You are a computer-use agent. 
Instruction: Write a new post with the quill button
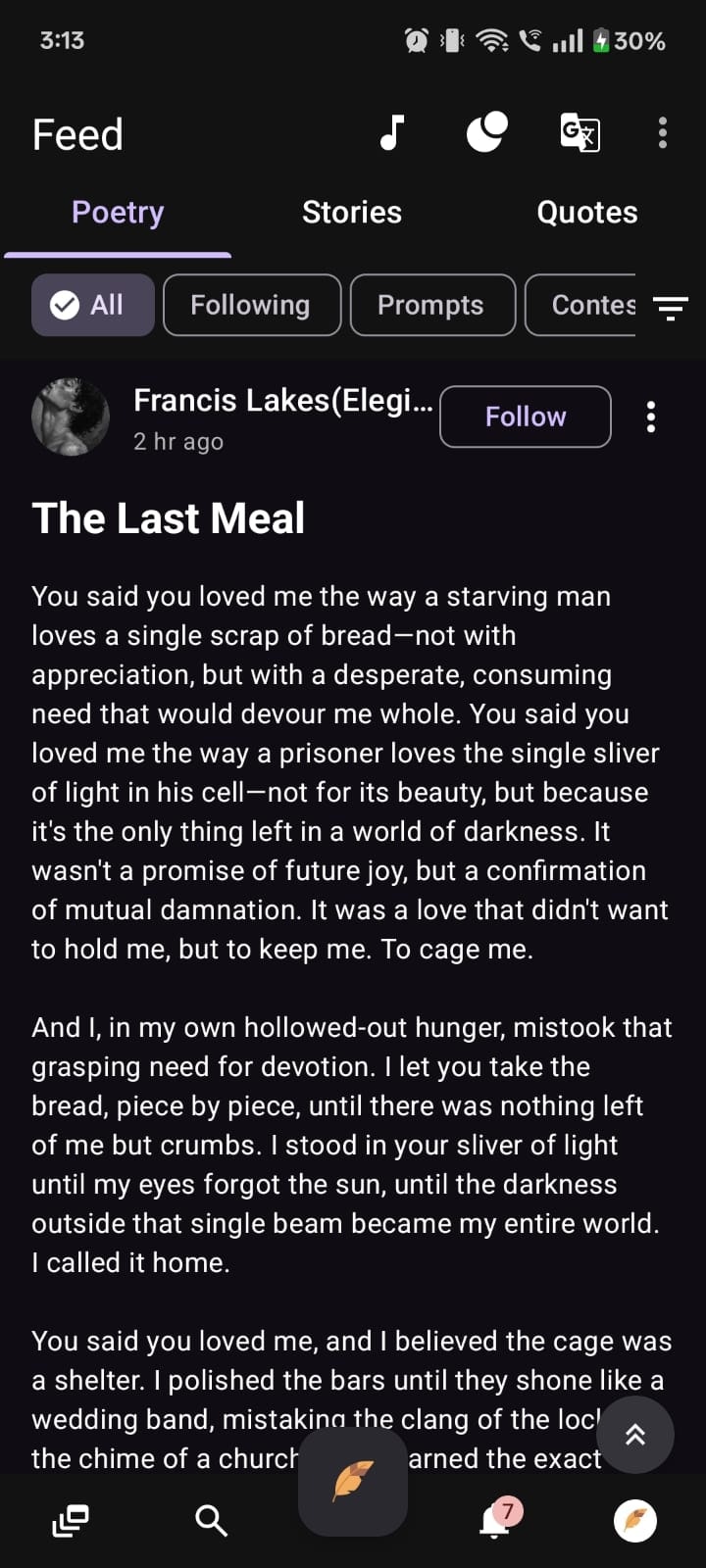[x=353, y=1480]
